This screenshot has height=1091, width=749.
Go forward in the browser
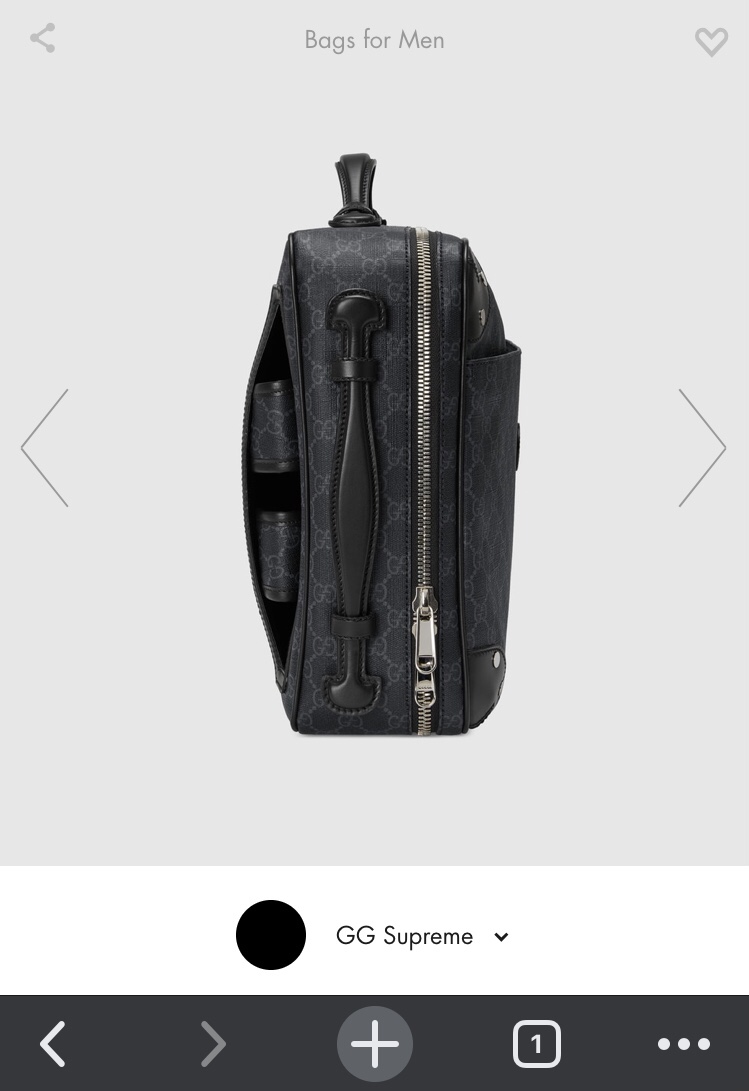pos(213,1044)
